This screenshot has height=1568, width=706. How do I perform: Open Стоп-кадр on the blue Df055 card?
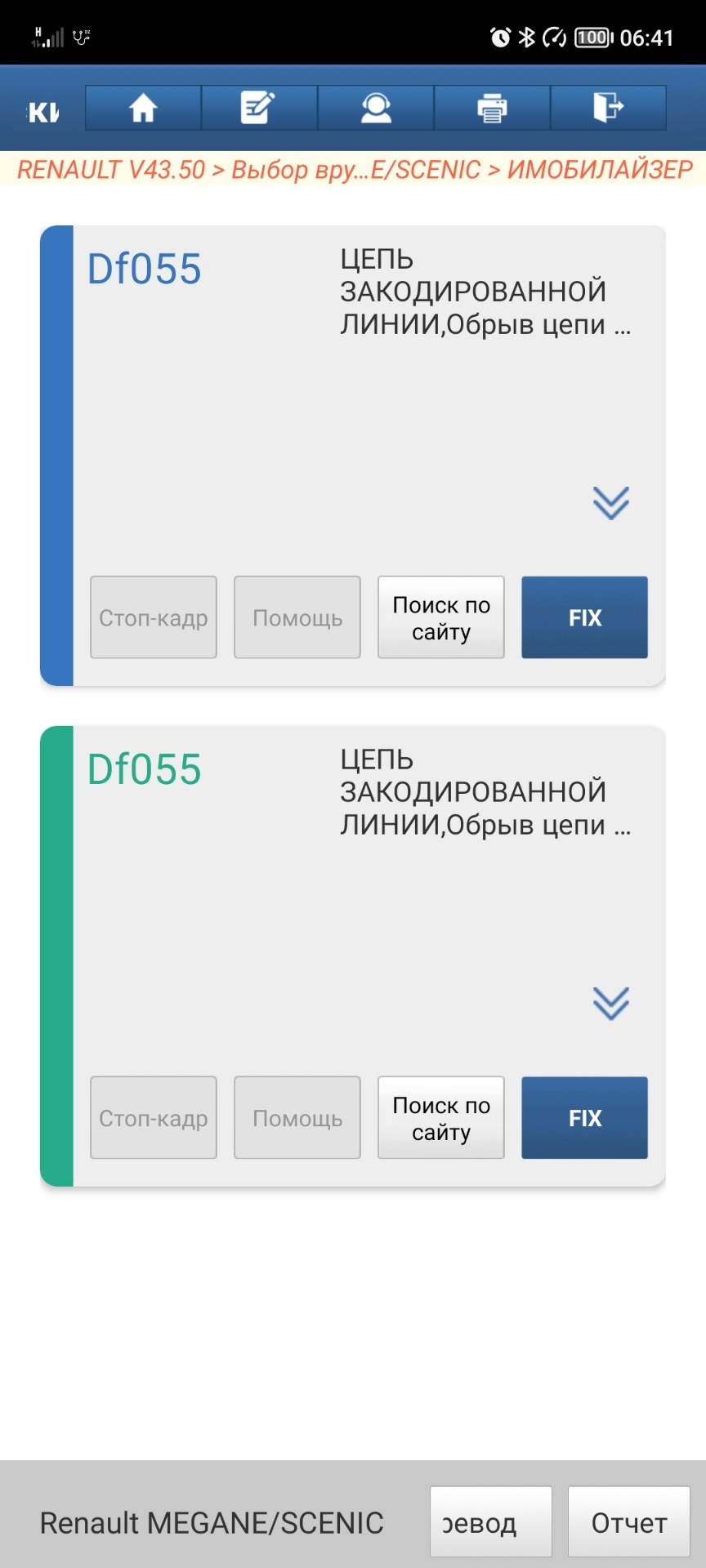pos(154,617)
